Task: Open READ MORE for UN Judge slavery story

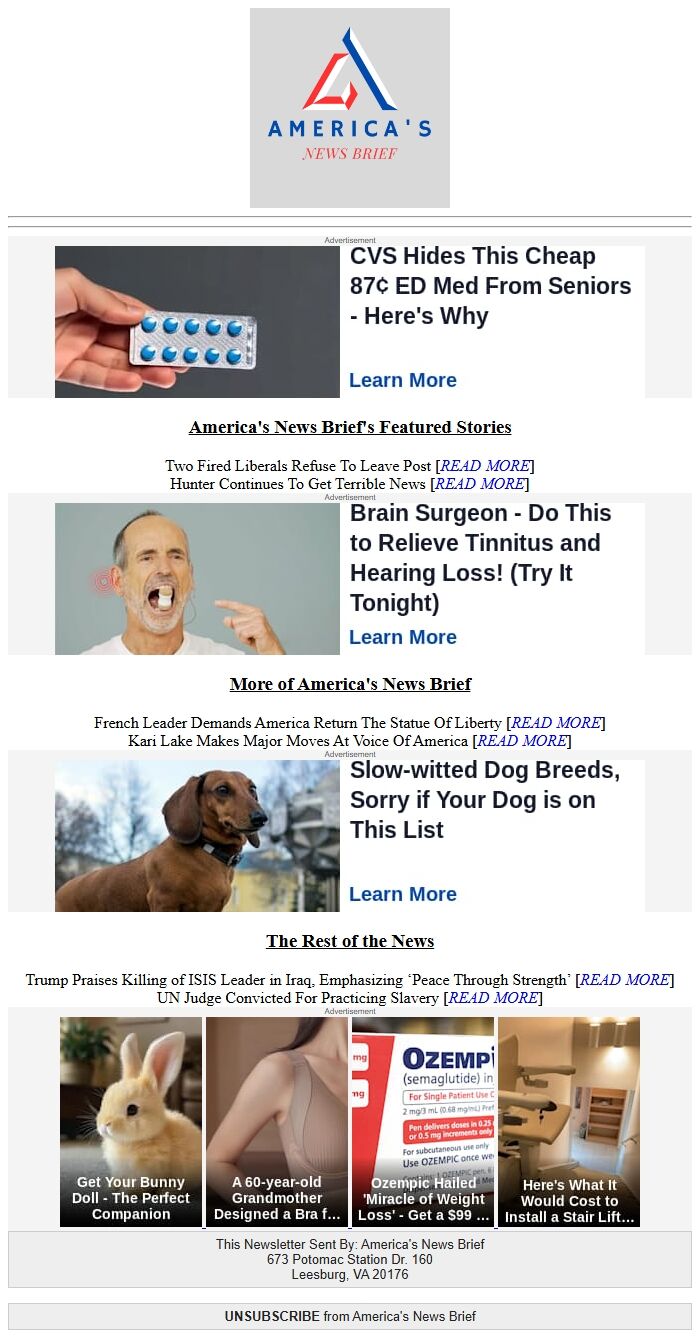Action: pos(493,998)
